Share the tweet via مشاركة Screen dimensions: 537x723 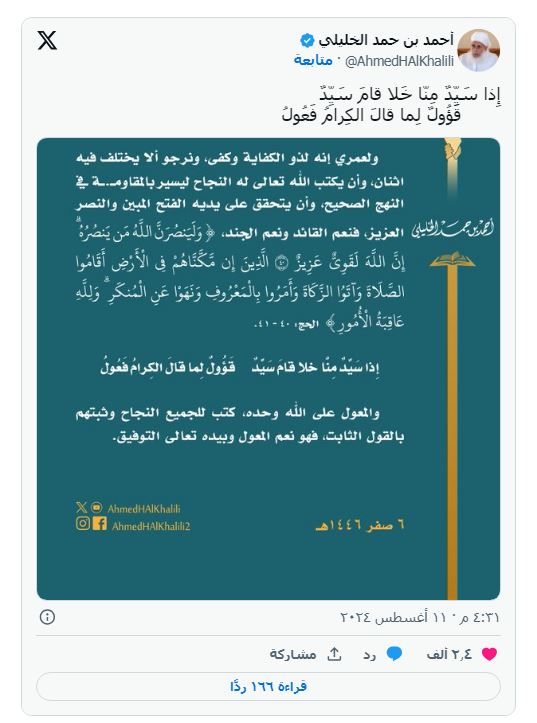click(x=305, y=654)
